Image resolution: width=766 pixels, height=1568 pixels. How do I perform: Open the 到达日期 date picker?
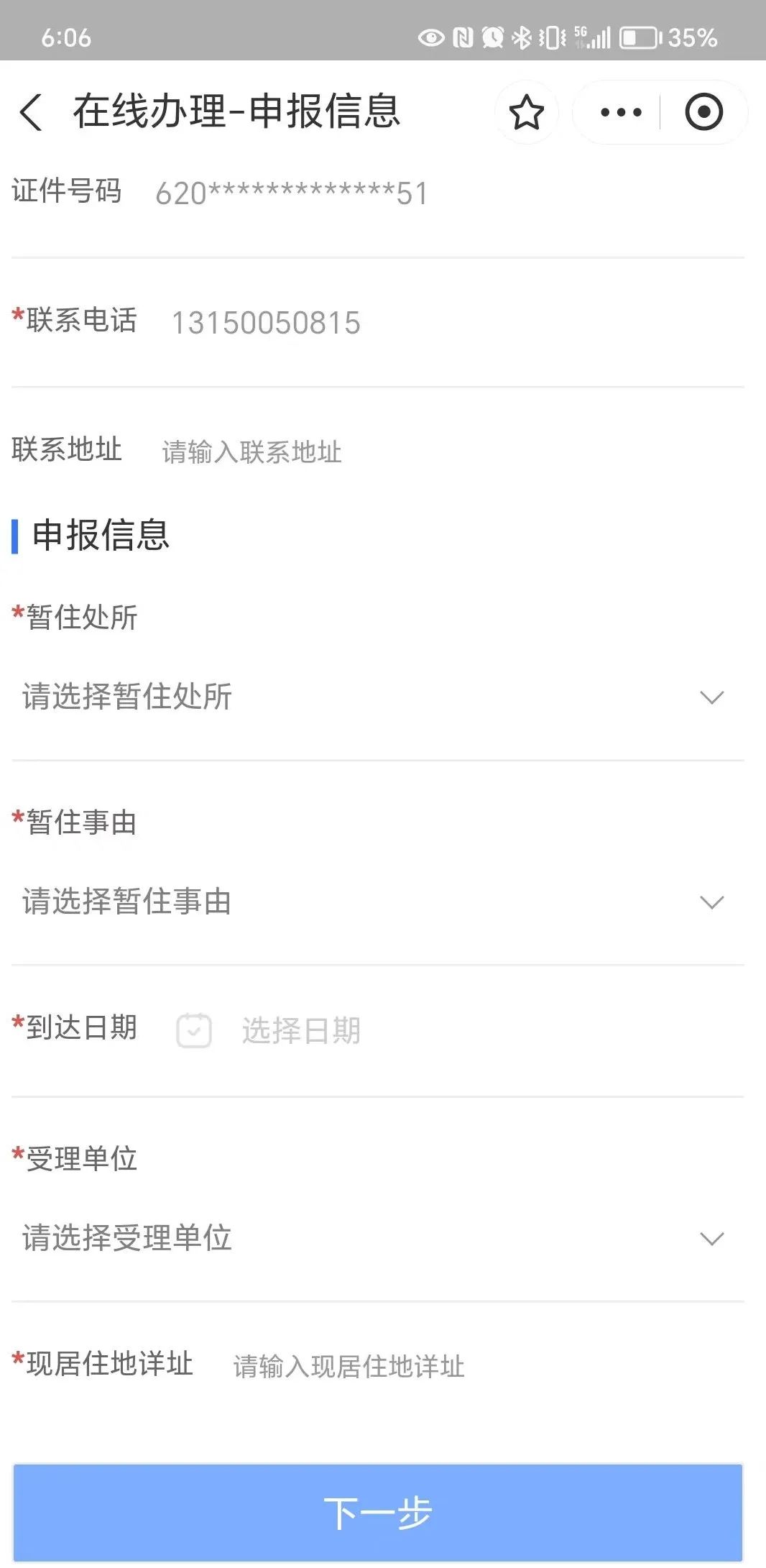pyautogui.click(x=300, y=1031)
